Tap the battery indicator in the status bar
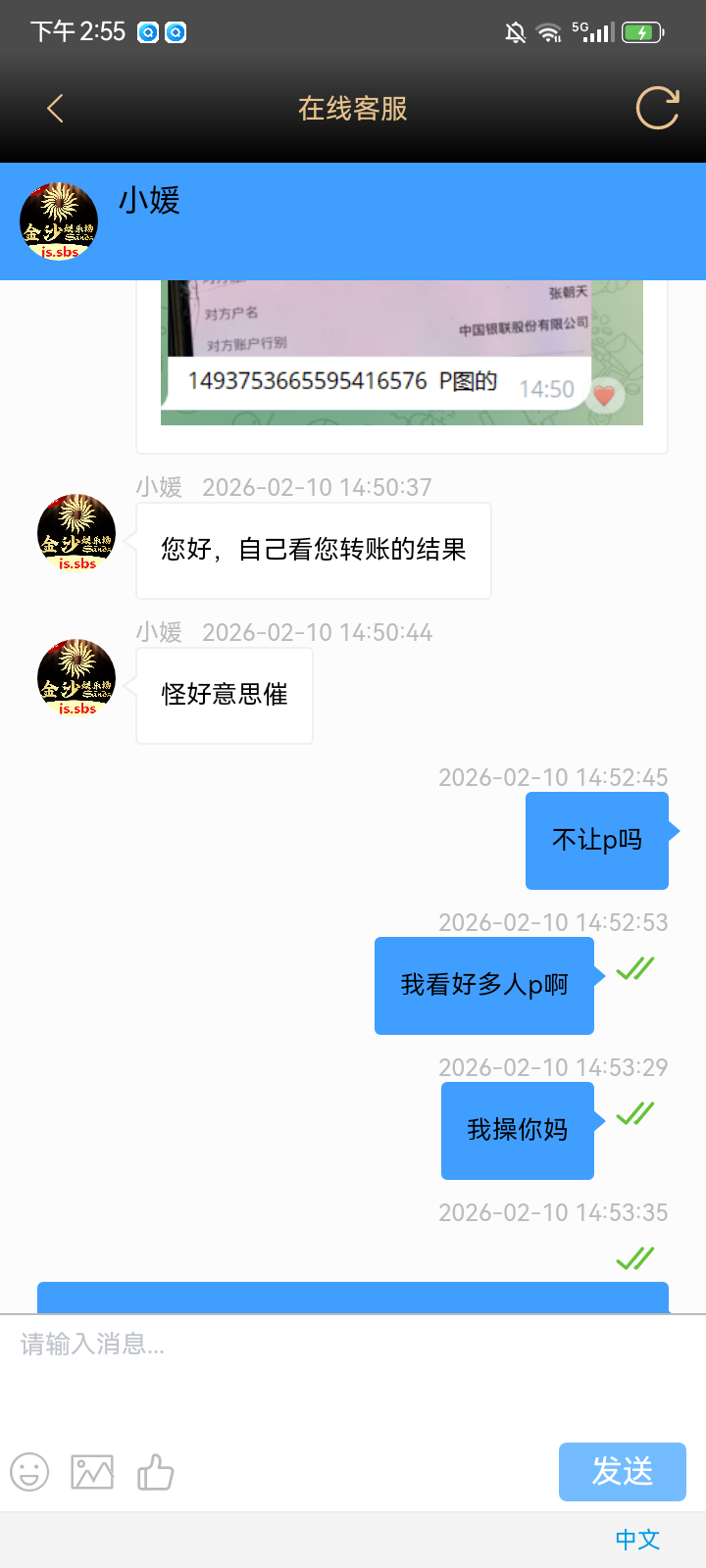Image resolution: width=706 pixels, height=1568 pixels. pyautogui.click(x=642, y=30)
